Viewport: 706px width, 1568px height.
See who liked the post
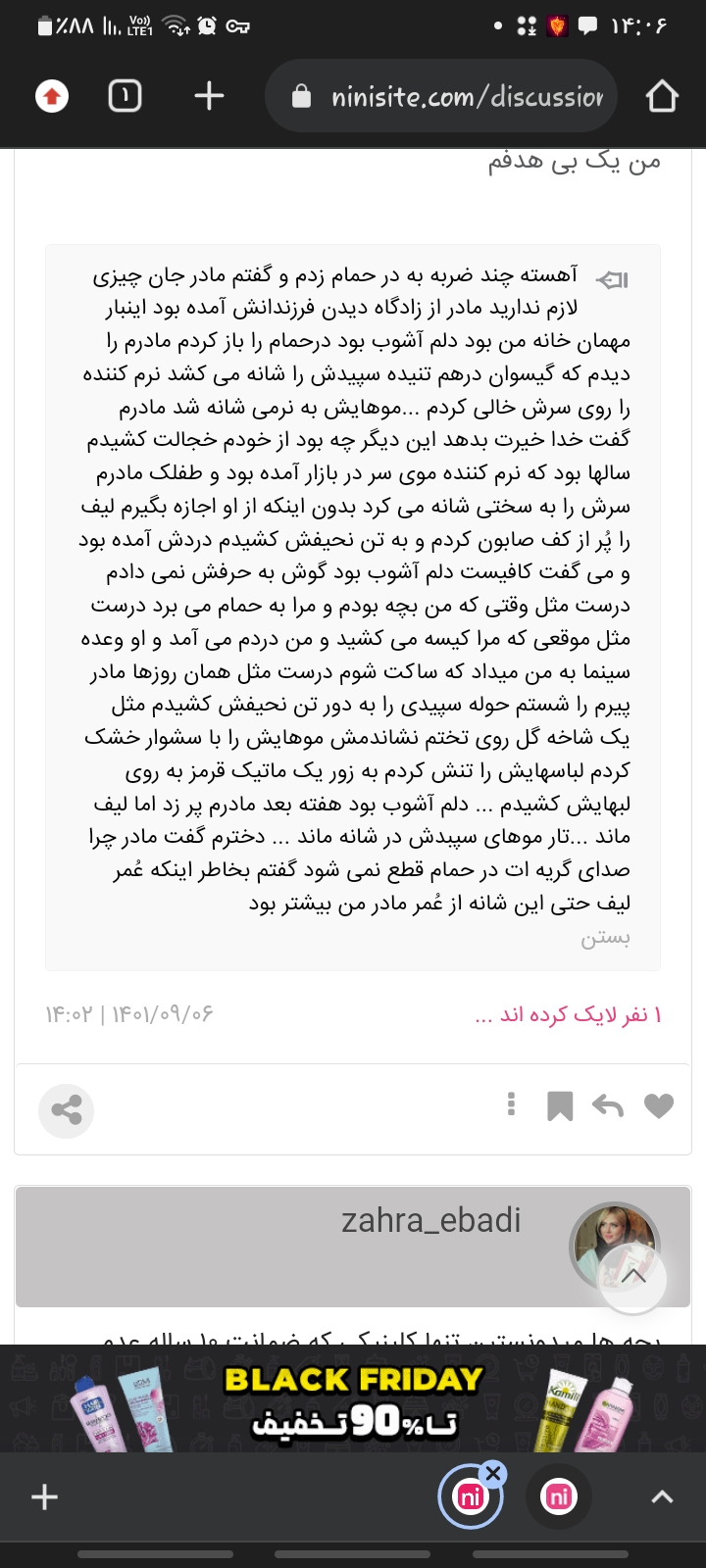coord(568,1014)
